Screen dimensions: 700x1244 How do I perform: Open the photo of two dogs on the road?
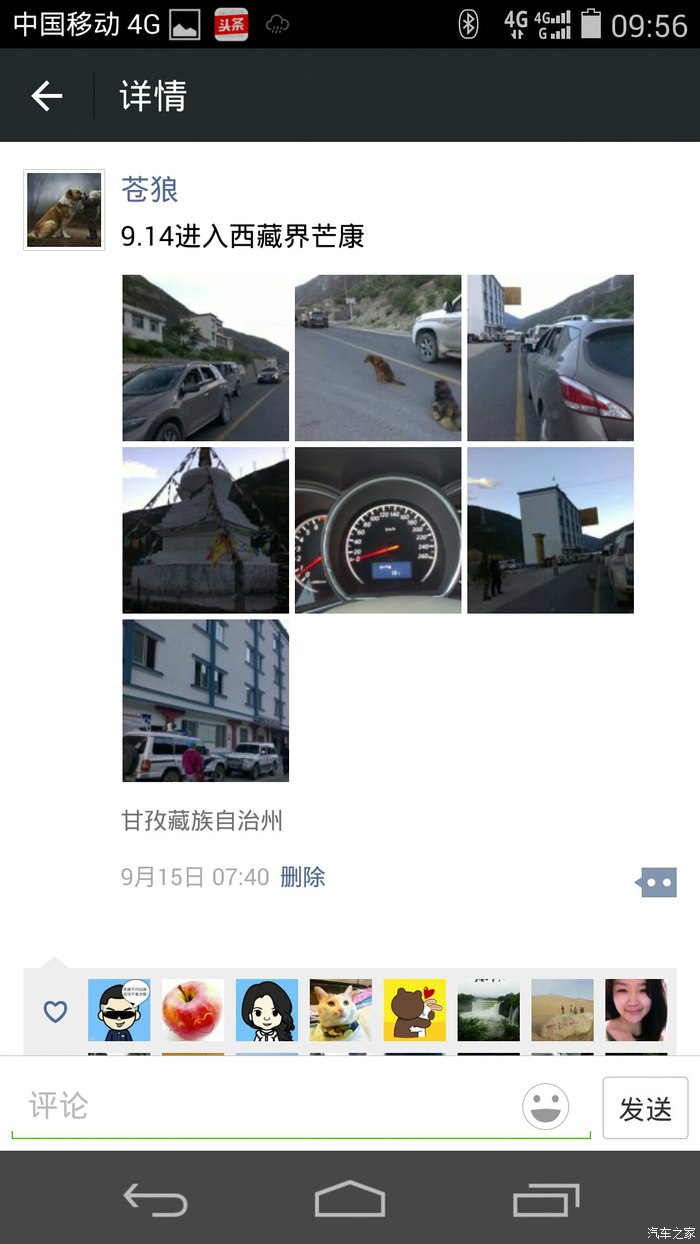[x=378, y=358]
